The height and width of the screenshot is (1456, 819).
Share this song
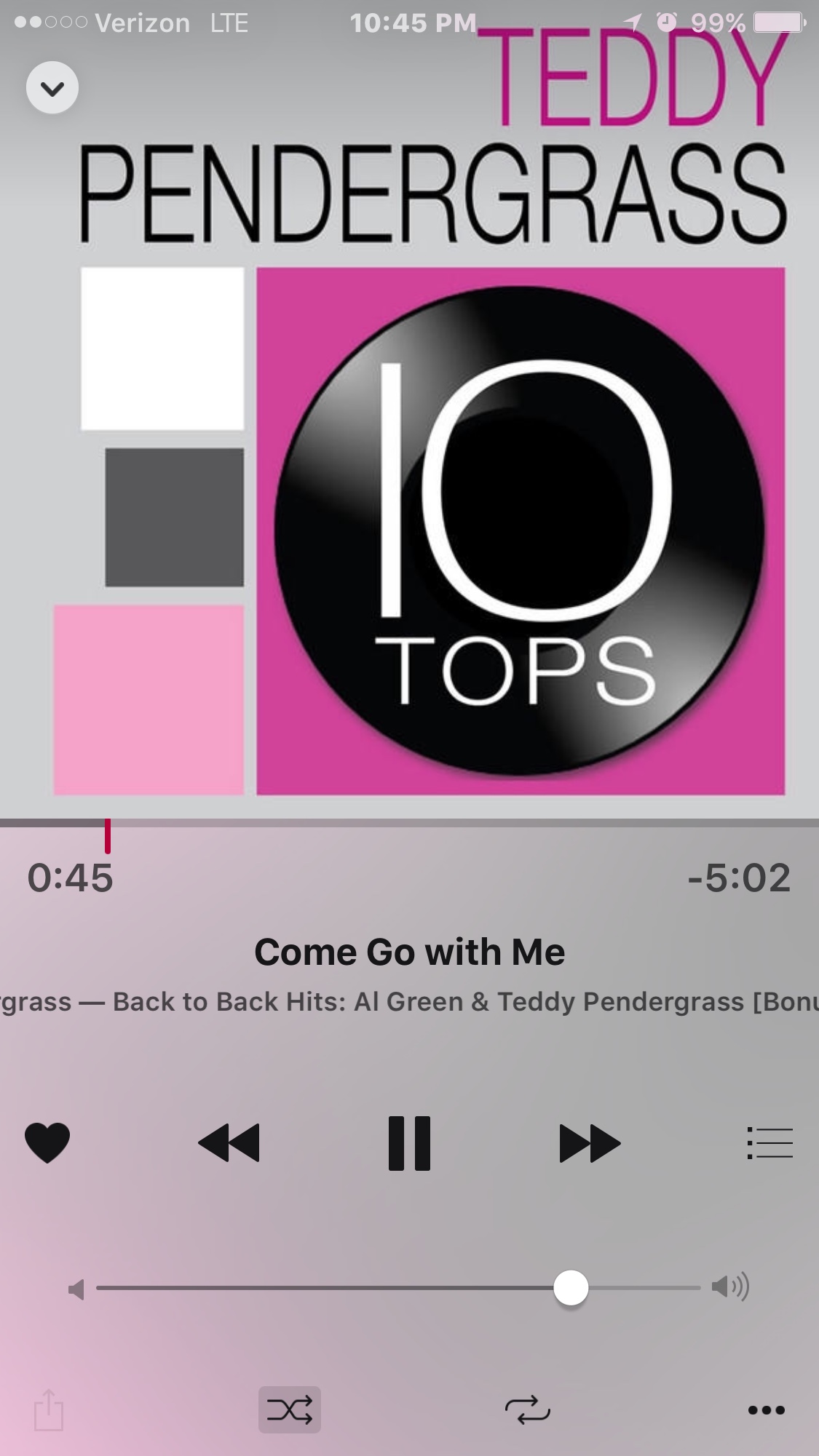click(49, 1410)
